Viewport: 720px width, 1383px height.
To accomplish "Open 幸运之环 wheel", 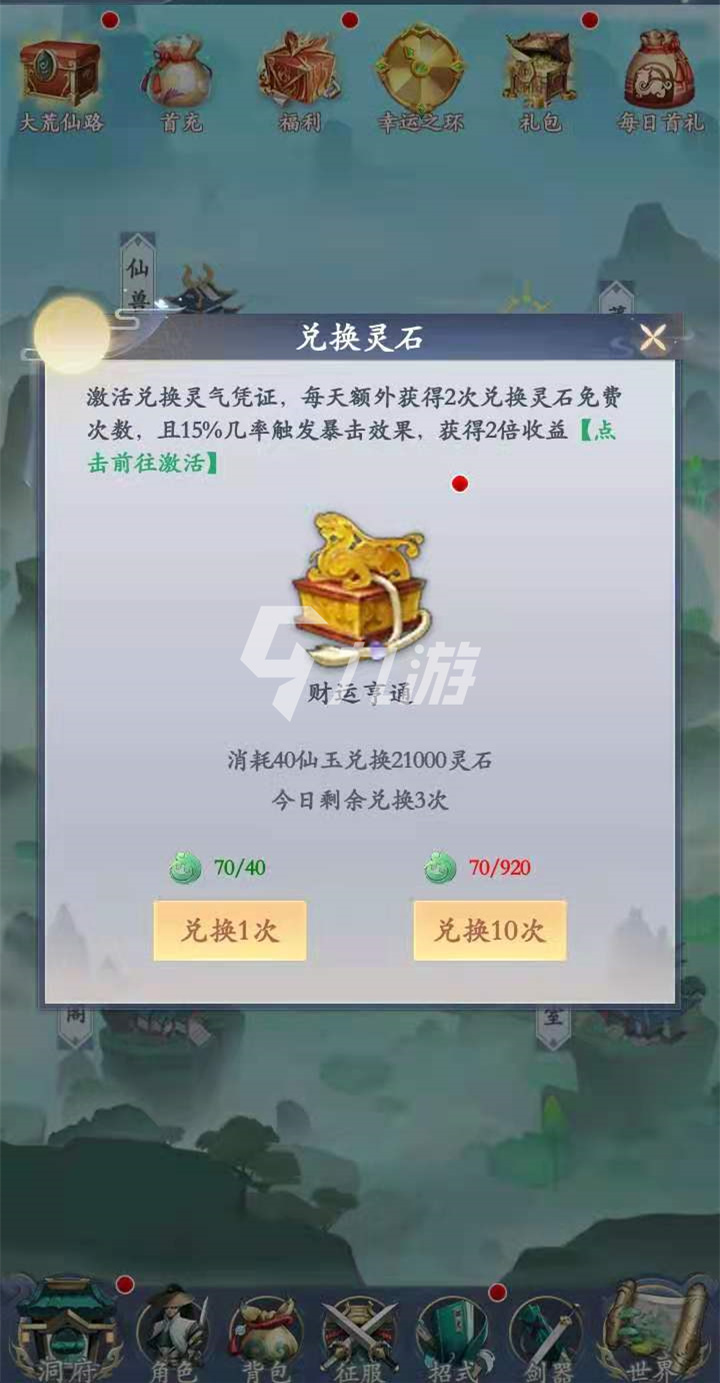I will pos(421,75).
